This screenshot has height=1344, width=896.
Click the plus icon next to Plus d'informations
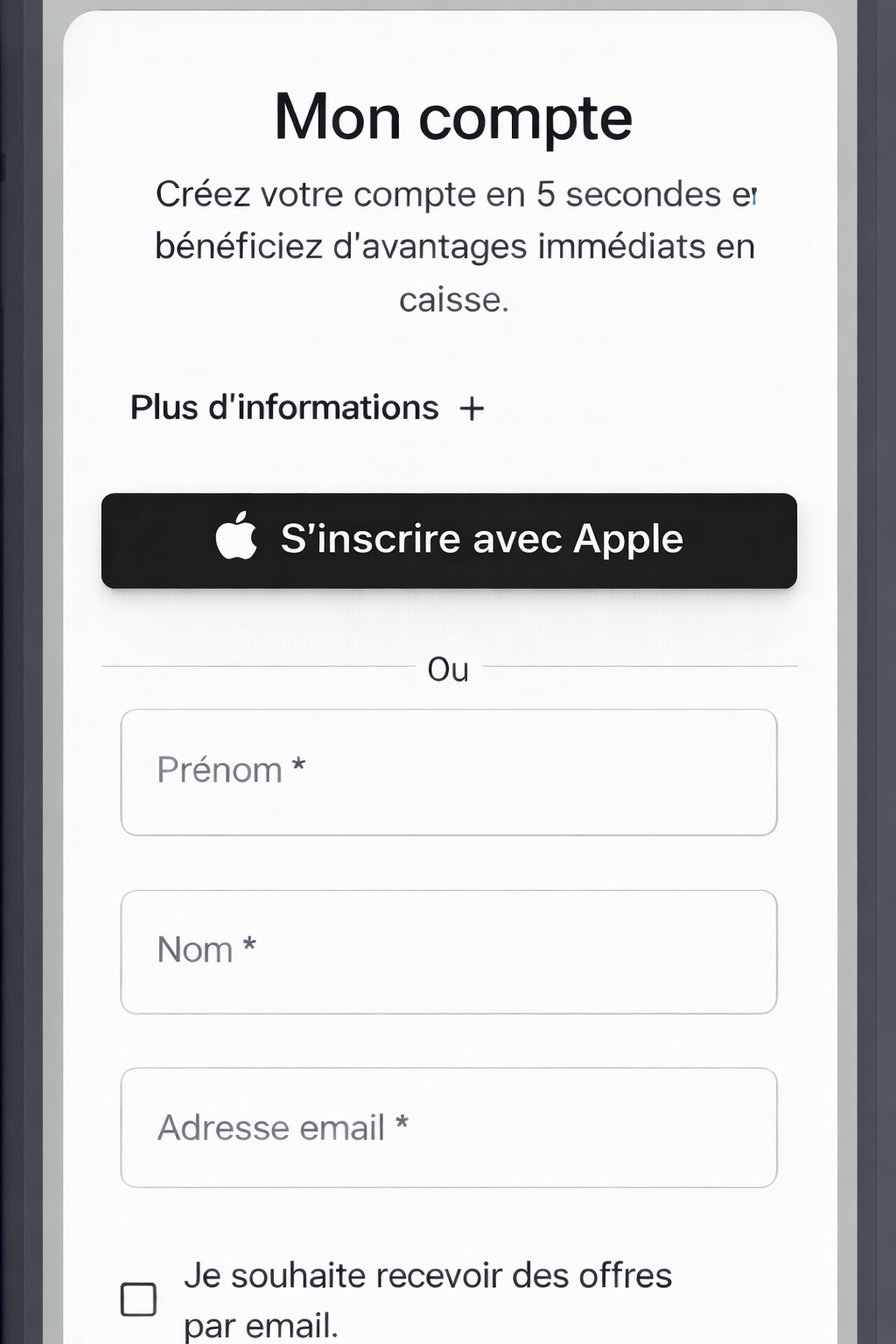pyautogui.click(x=472, y=408)
